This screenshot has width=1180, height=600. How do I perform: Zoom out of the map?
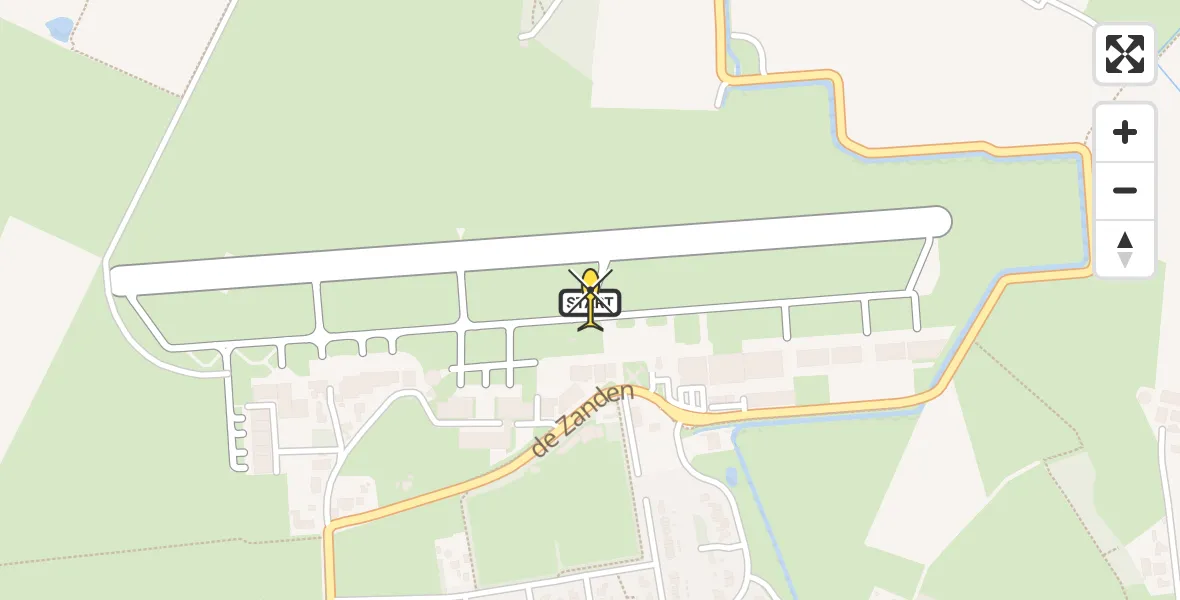pos(1125,190)
